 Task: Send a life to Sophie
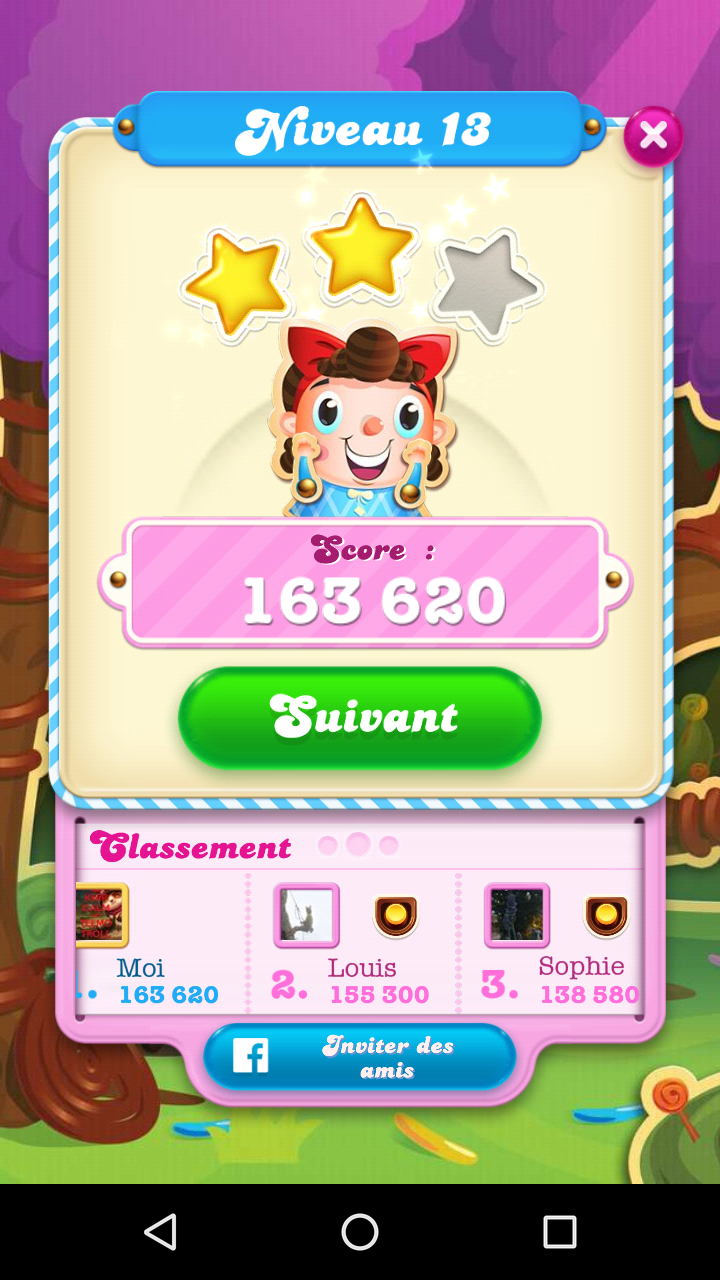coord(606,915)
